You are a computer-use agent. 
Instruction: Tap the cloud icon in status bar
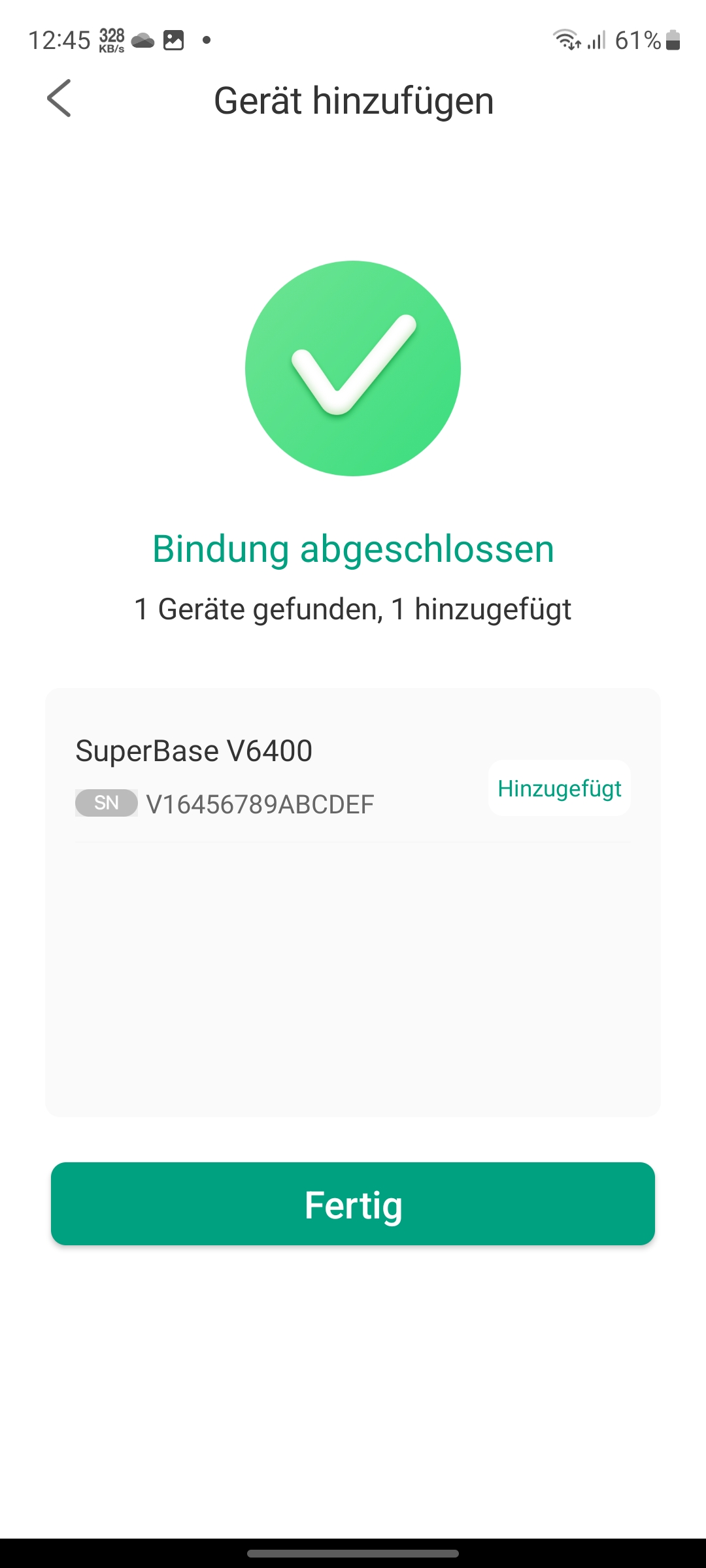[141, 41]
